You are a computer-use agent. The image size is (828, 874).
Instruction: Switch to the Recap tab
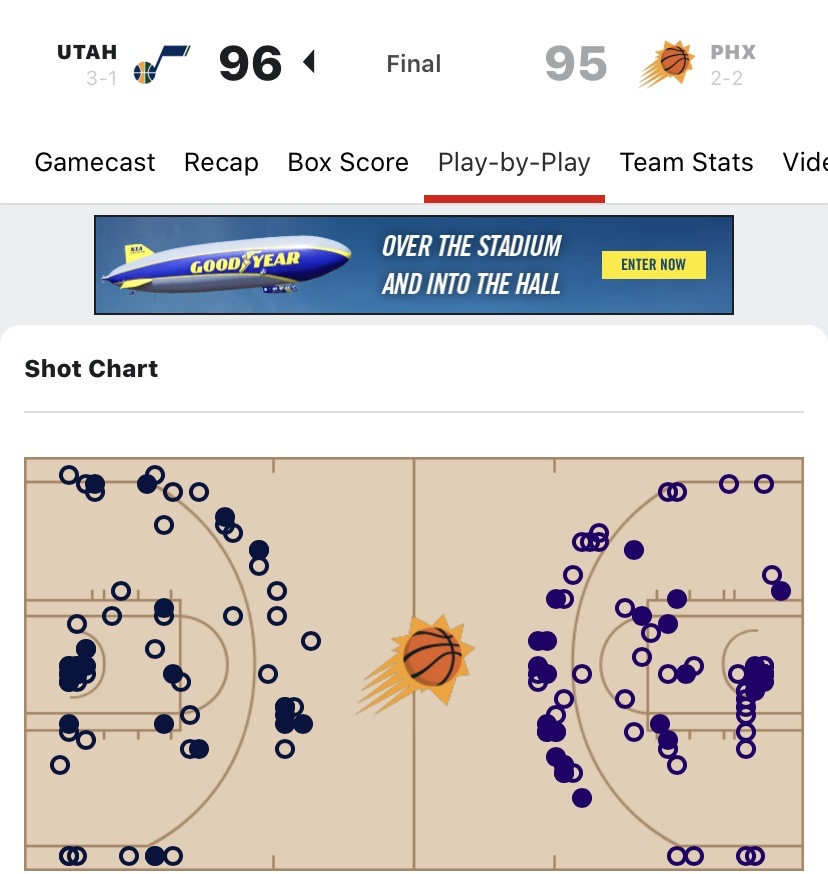click(x=221, y=163)
